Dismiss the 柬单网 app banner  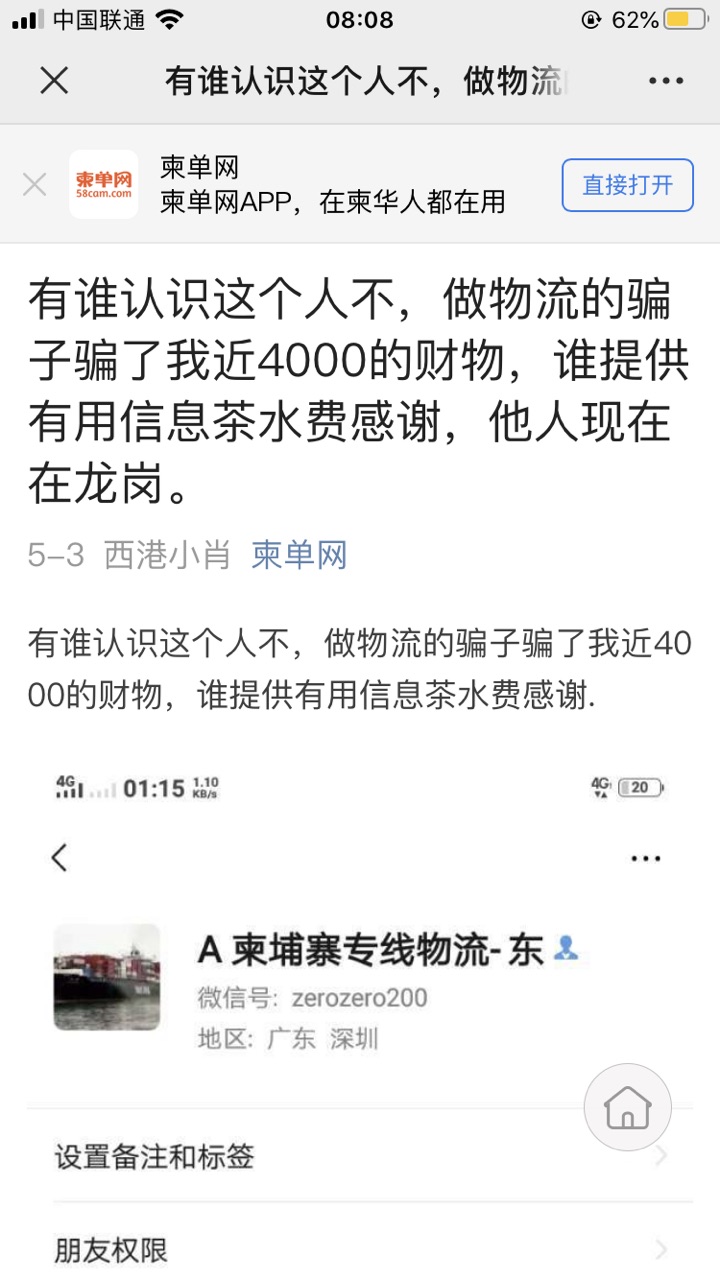(x=35, y=185)
